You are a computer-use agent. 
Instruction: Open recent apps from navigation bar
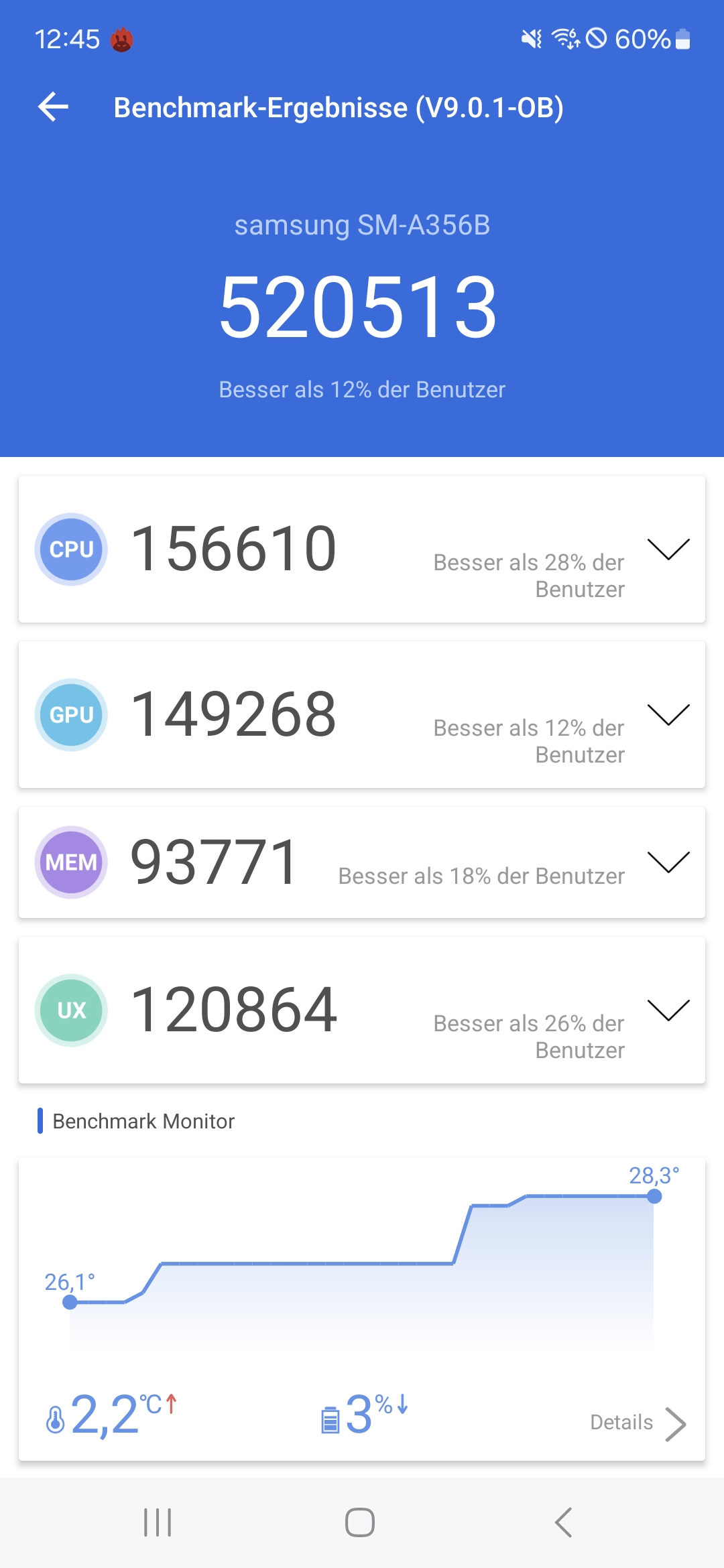[x=158, y=1522]
